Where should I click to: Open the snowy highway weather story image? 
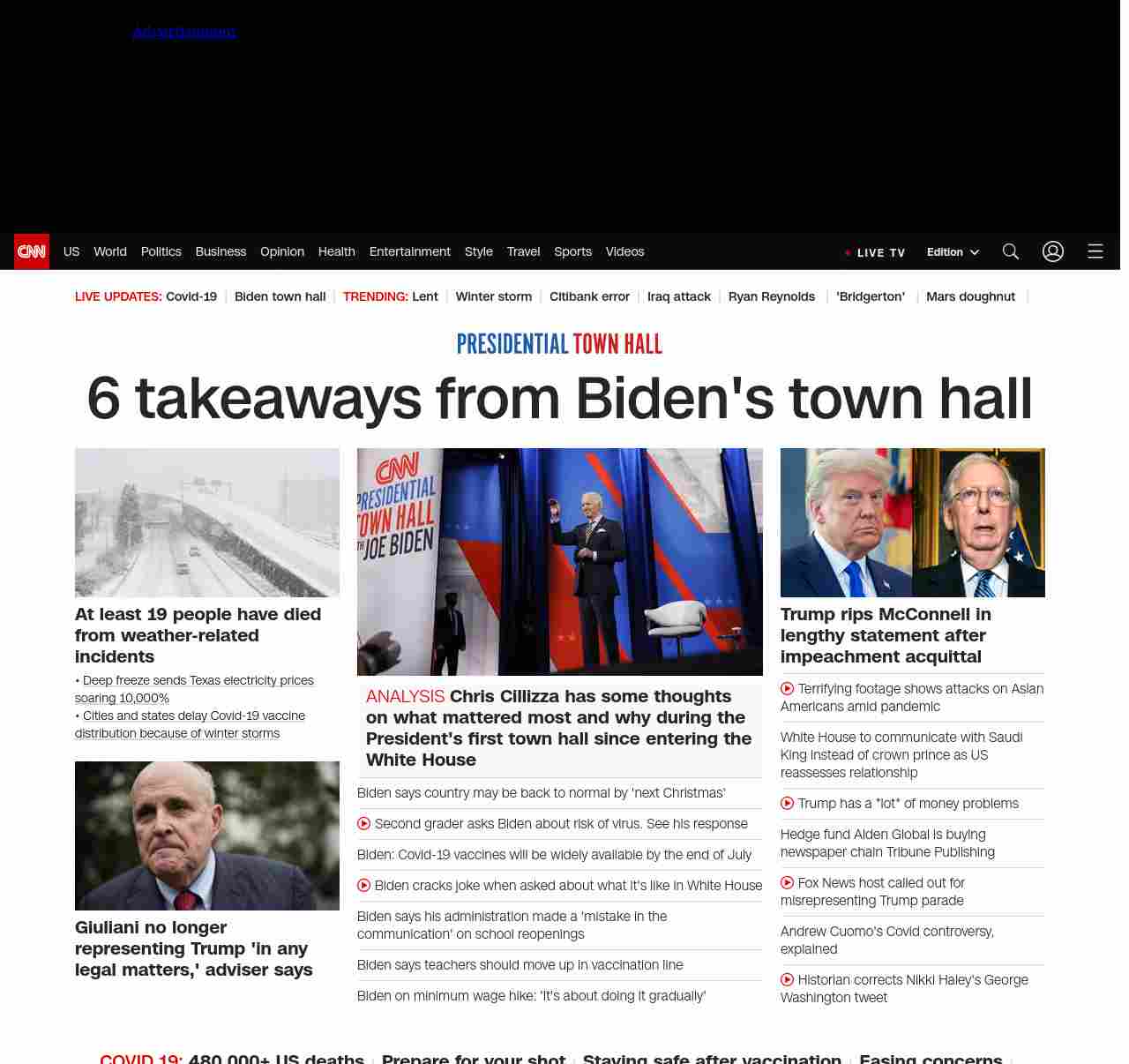207,522
